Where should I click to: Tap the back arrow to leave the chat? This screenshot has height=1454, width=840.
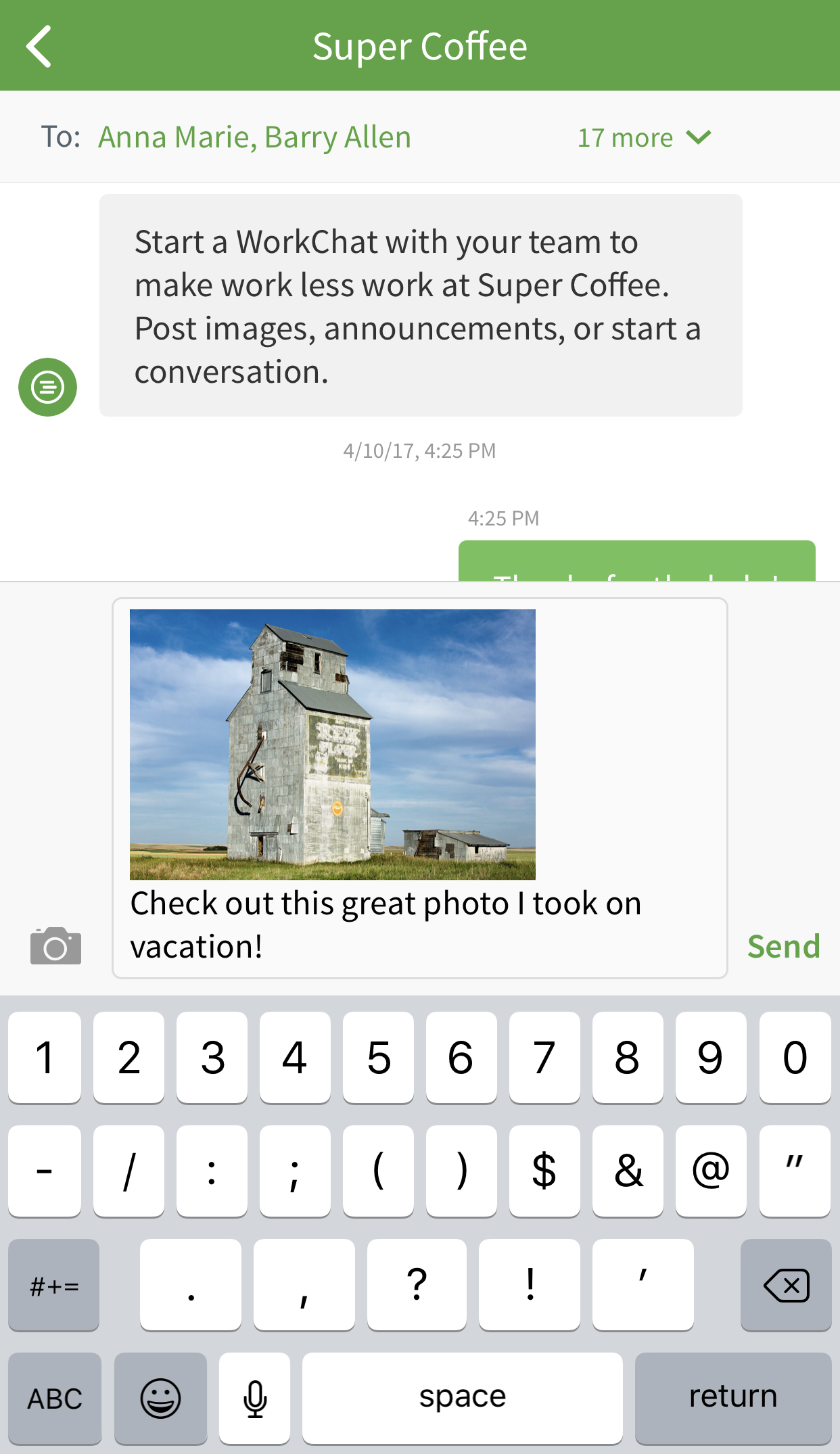pyautogui.click(x=39, y=45)
